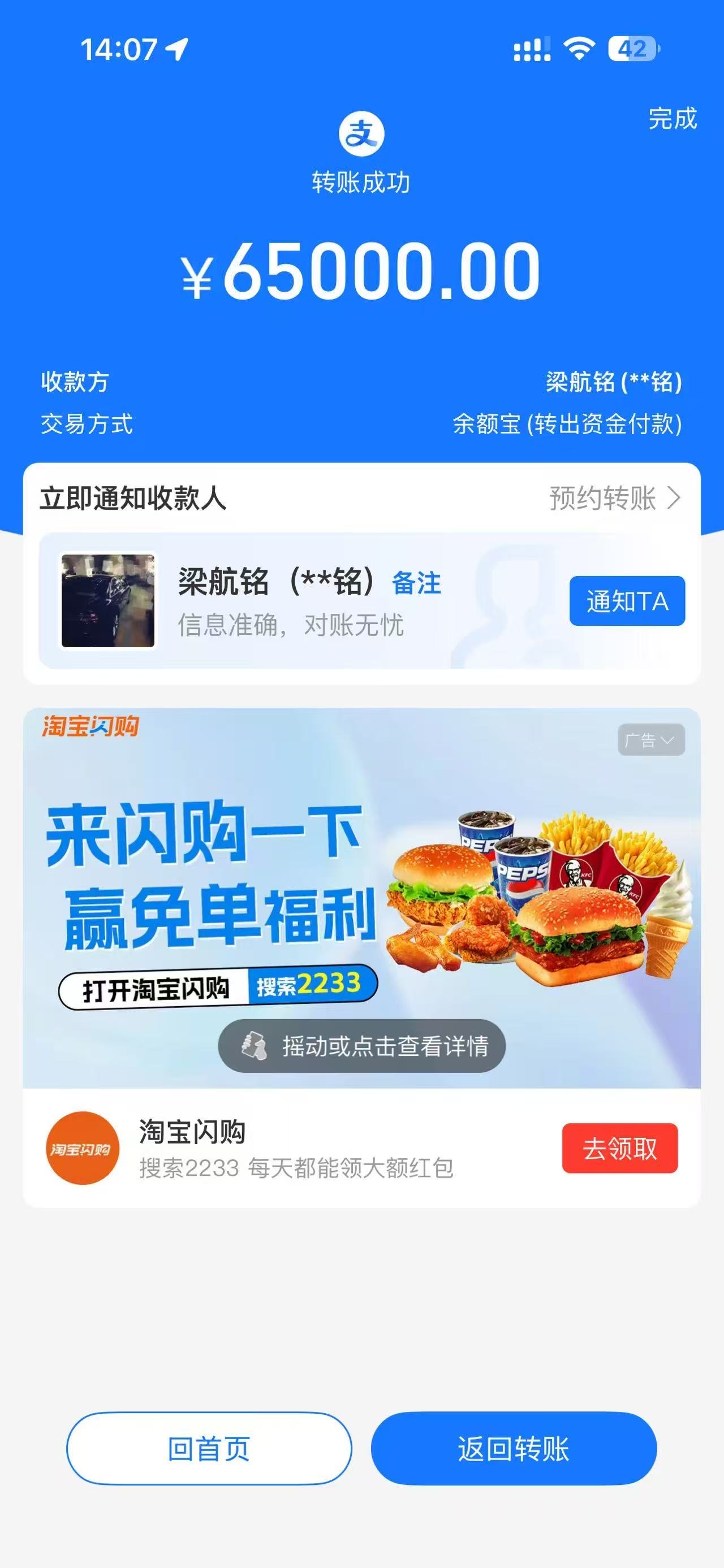Claim the red packet with 去领取

[619, 1148]
